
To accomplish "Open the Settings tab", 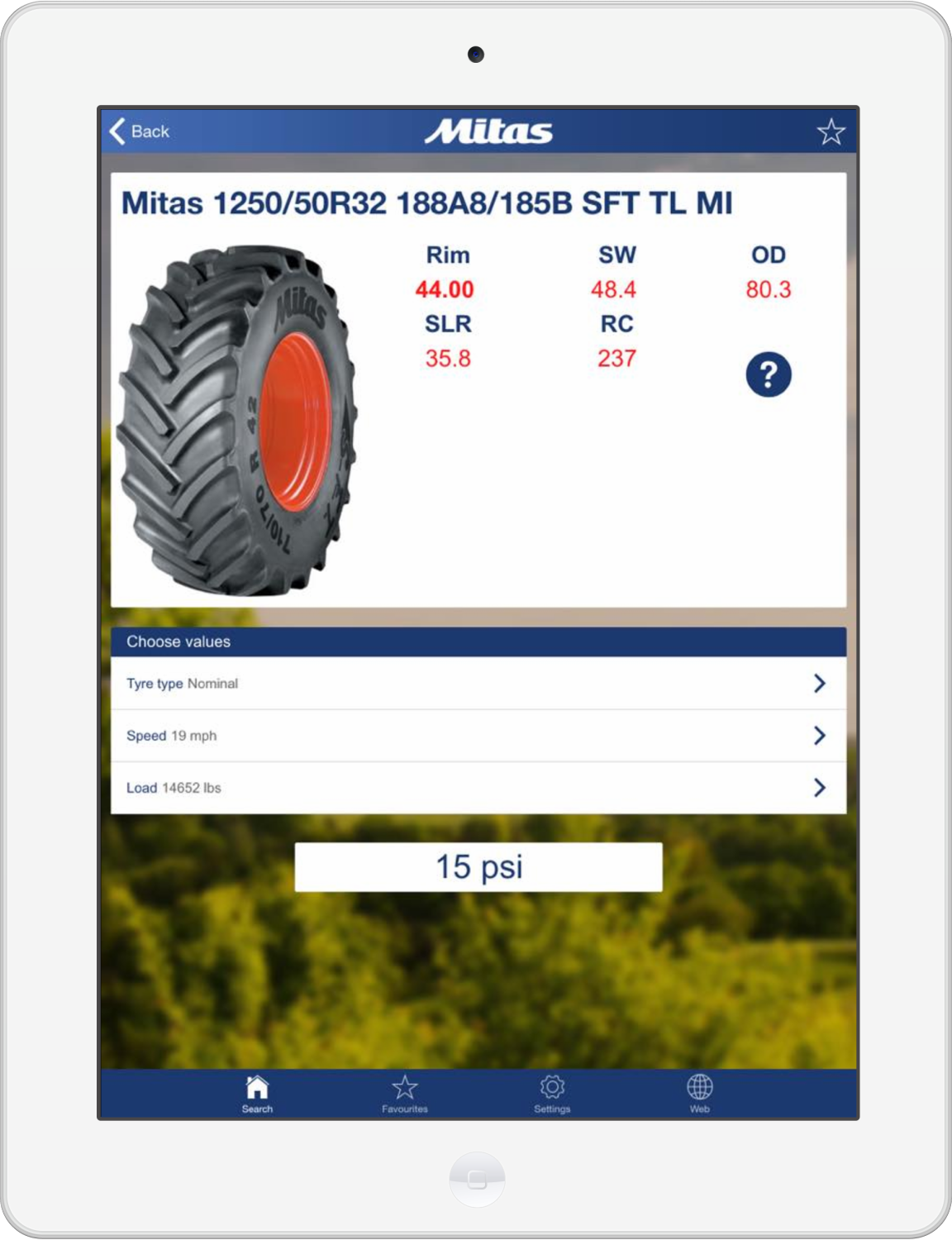I will [x=552, y=1094].
